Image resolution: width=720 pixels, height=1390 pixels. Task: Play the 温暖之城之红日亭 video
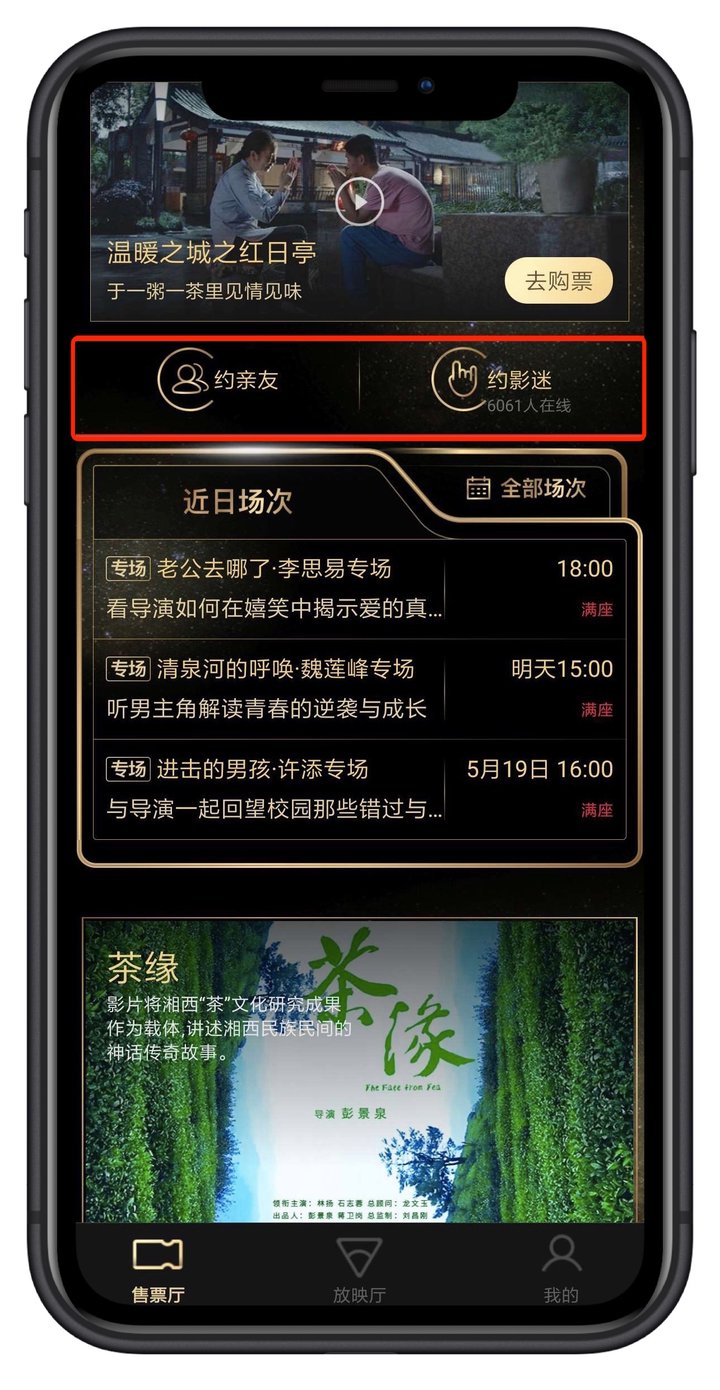tap(358, 203)
